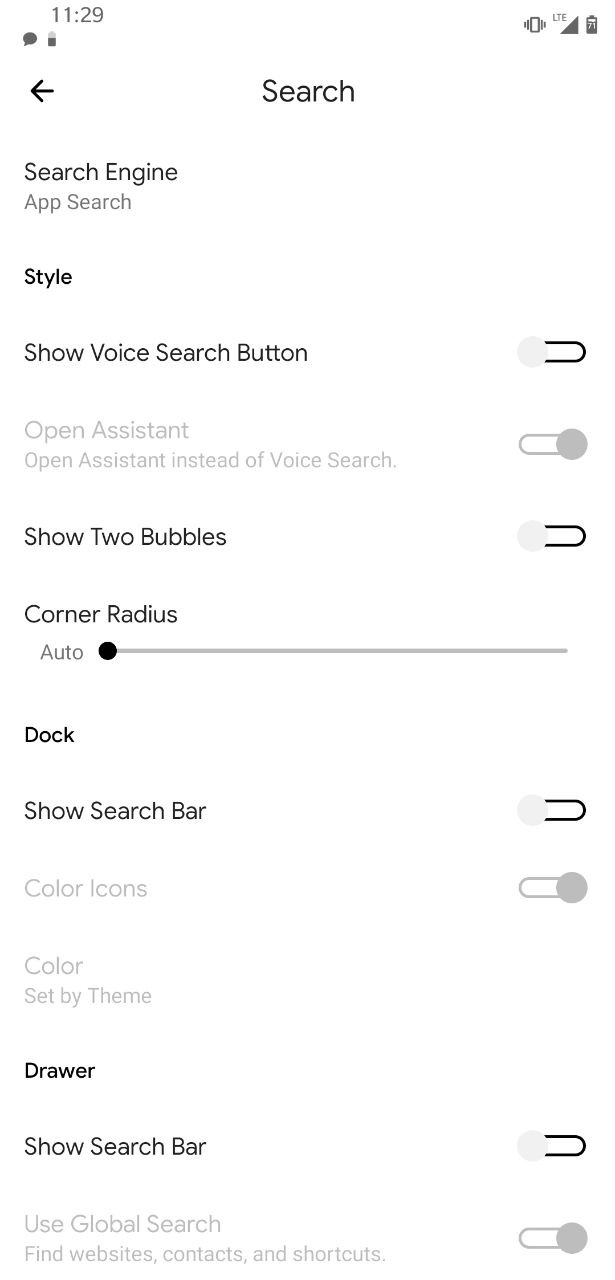Image resolution: width=615 pixels, height=1280 pixels.
Task: Enable Show Search Bar under Drawer
Action: point(551,1146)
